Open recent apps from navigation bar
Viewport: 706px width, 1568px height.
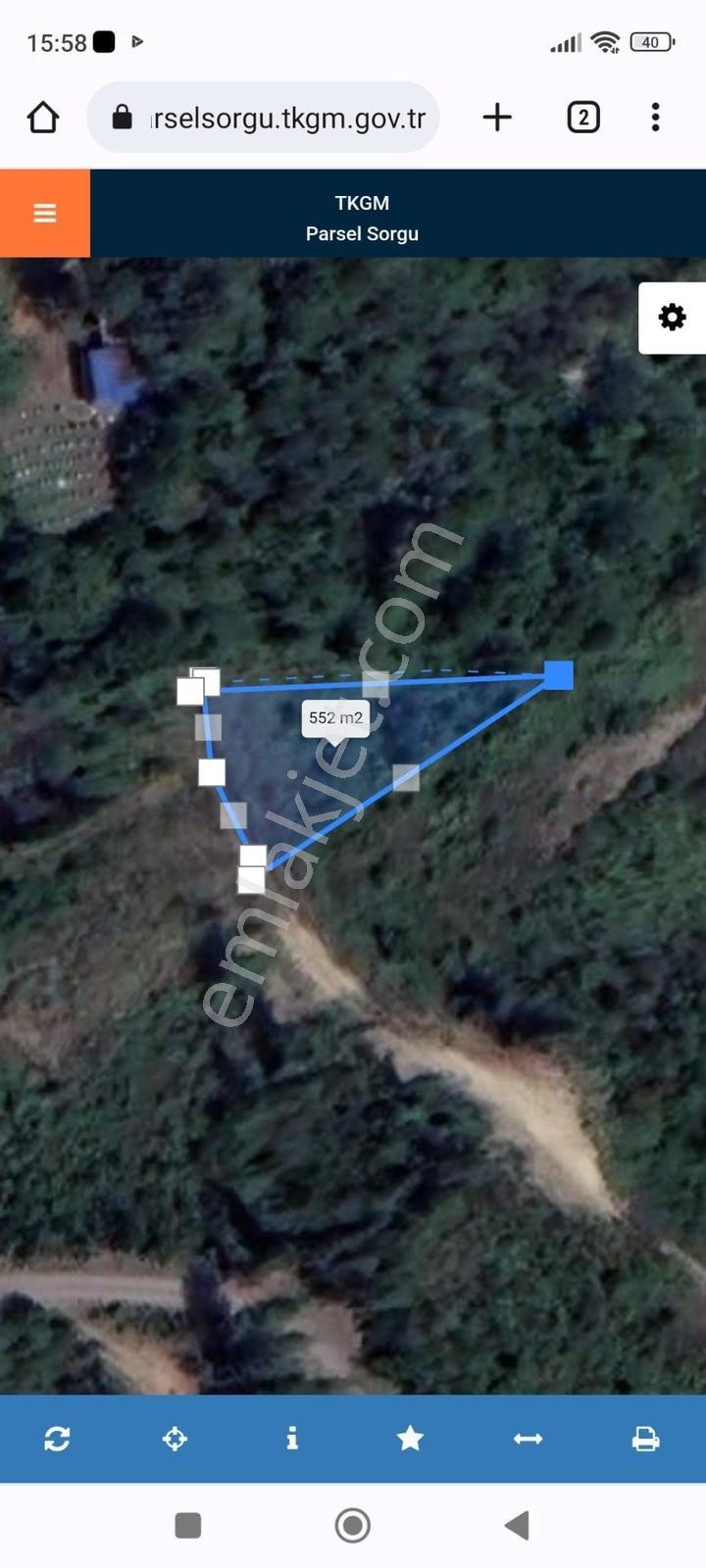[188, 1525]
